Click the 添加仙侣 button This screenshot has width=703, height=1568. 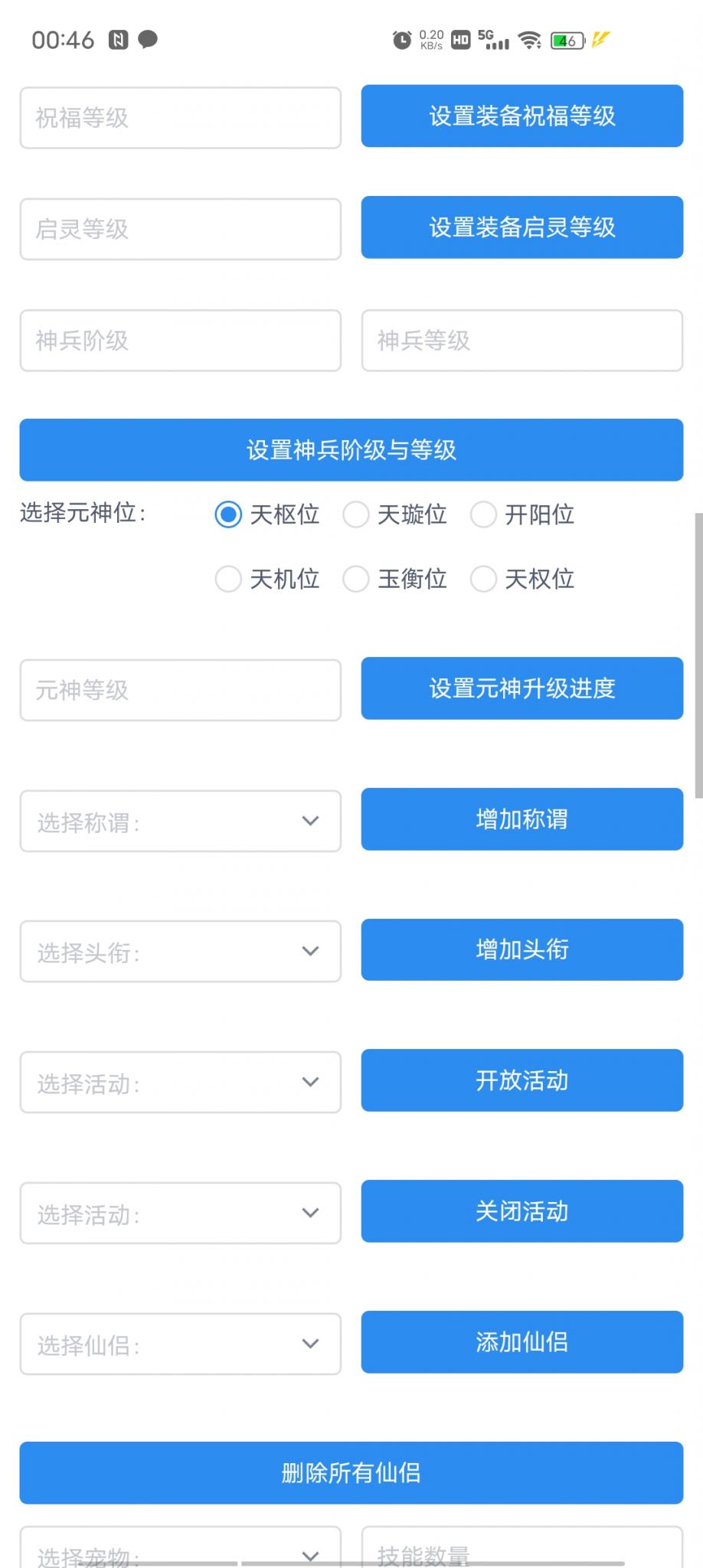[x=522, y=1342]
